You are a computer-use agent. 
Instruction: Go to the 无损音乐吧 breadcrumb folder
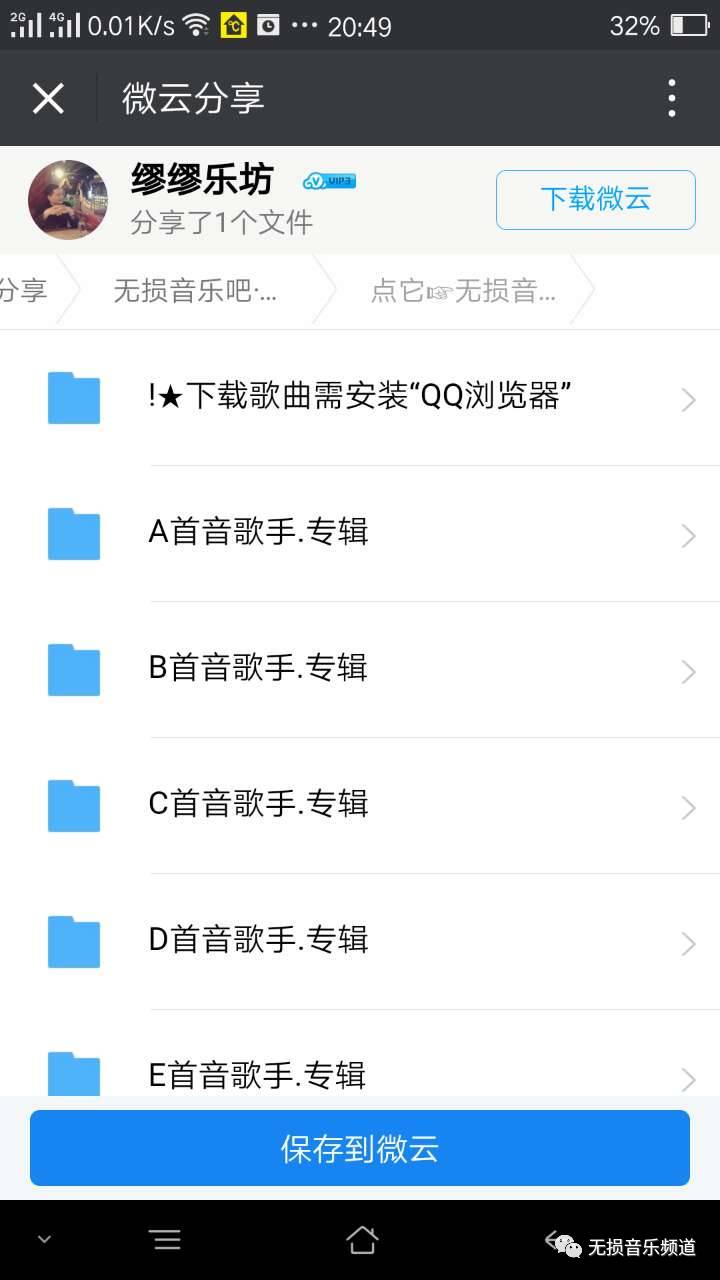pyautogui.click(x=194, y=291)
